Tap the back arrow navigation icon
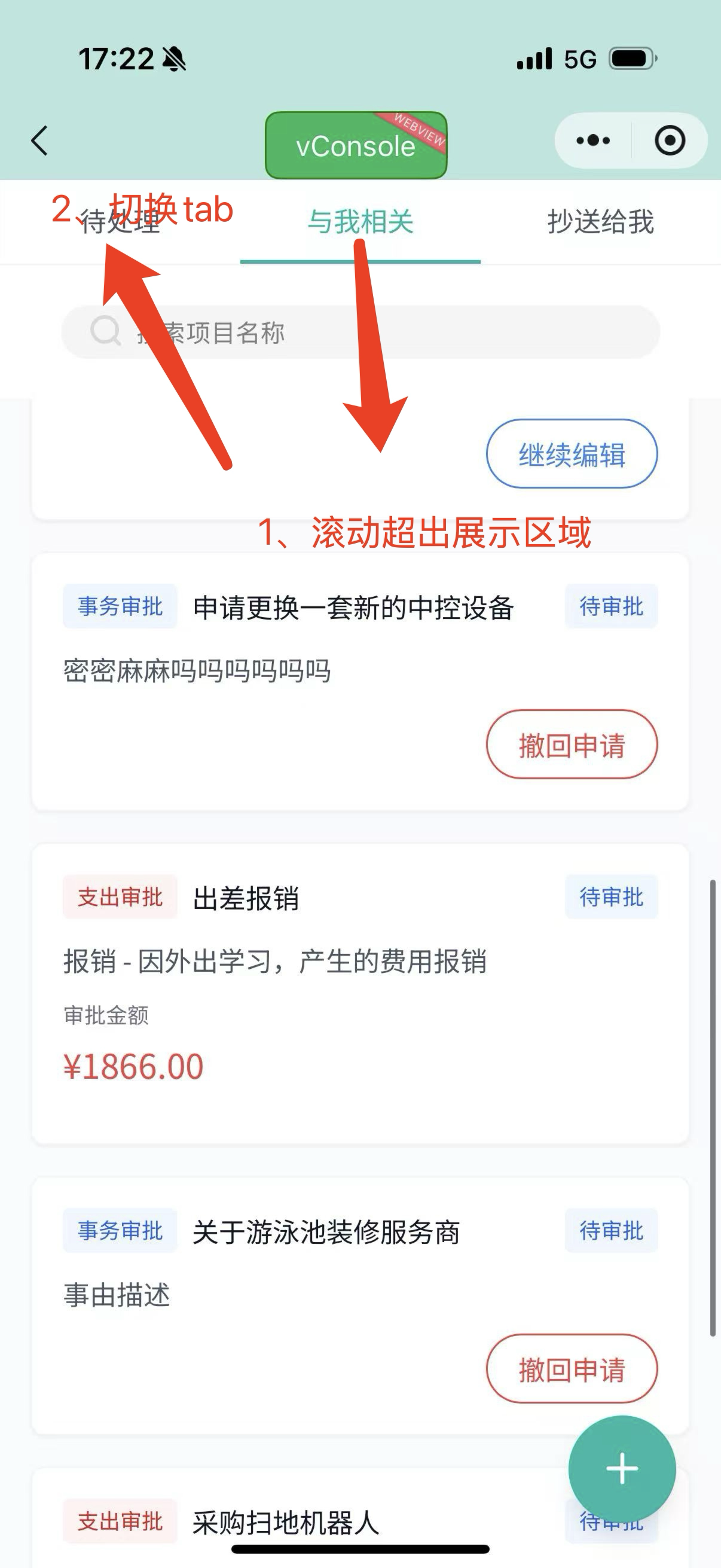The image size is (721, 1568). [x=38, y=140]
